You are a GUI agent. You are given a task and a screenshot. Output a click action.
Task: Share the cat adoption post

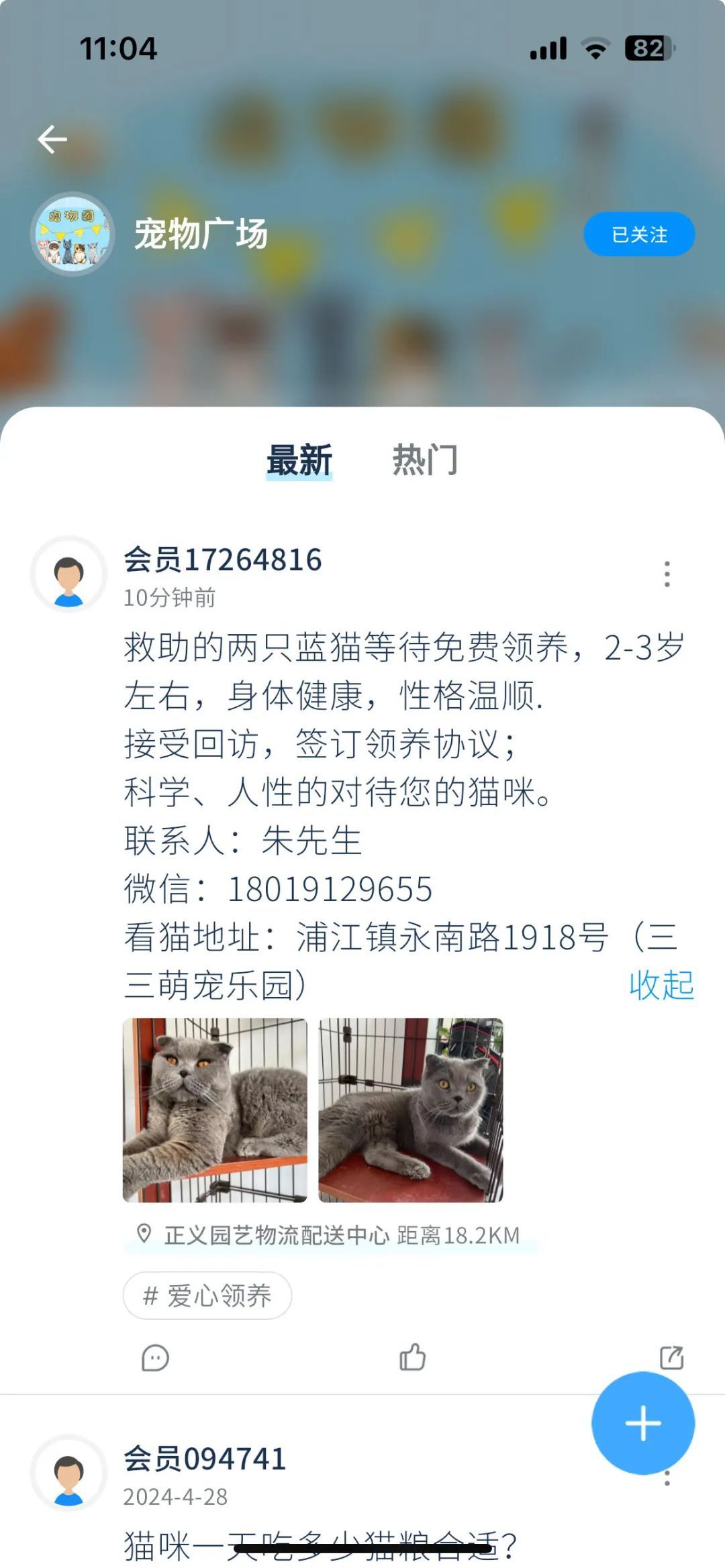pyautogui.click(x=671, y=1357)
